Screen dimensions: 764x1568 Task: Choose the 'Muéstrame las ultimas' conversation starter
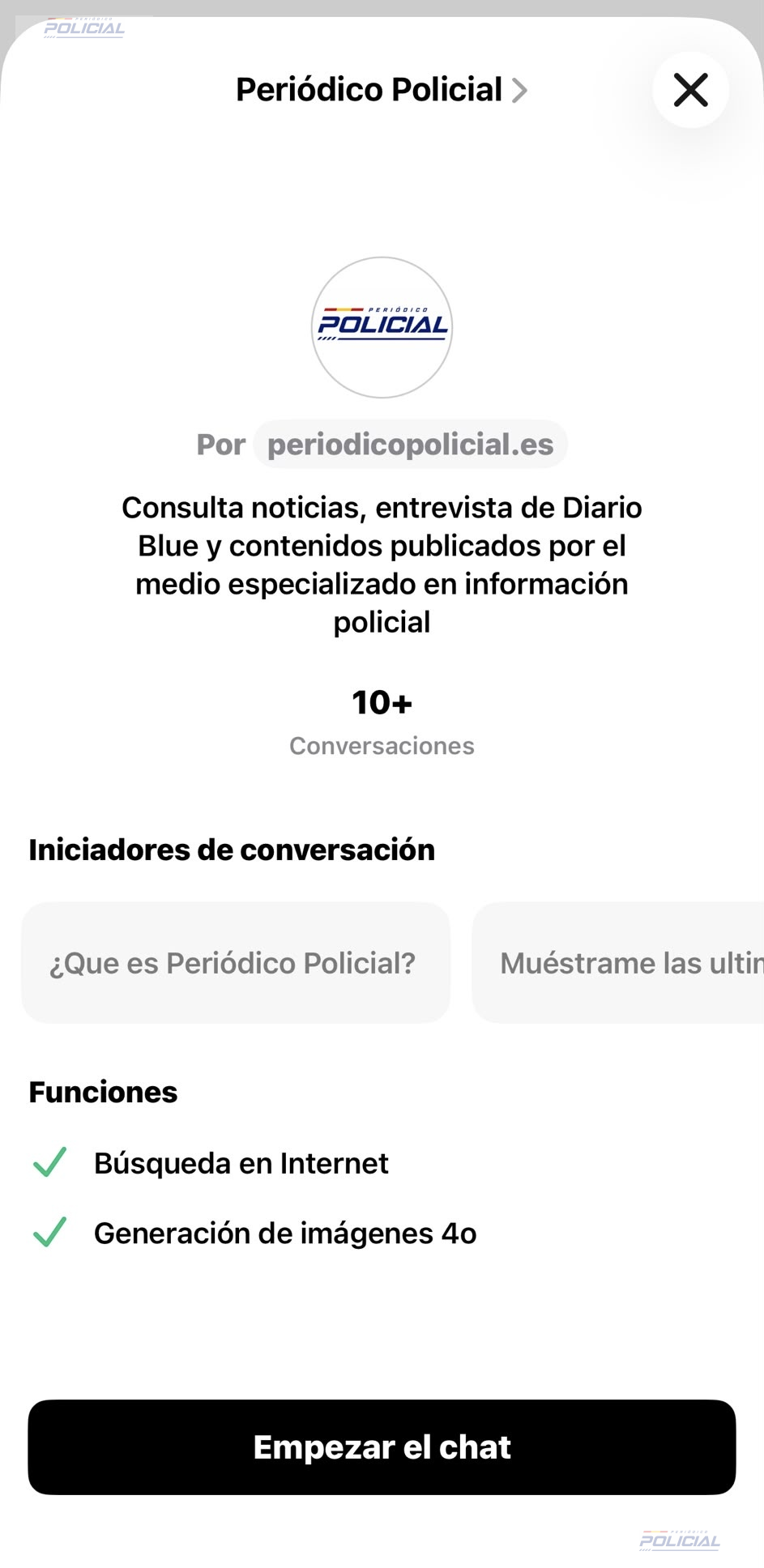[618, 962]
